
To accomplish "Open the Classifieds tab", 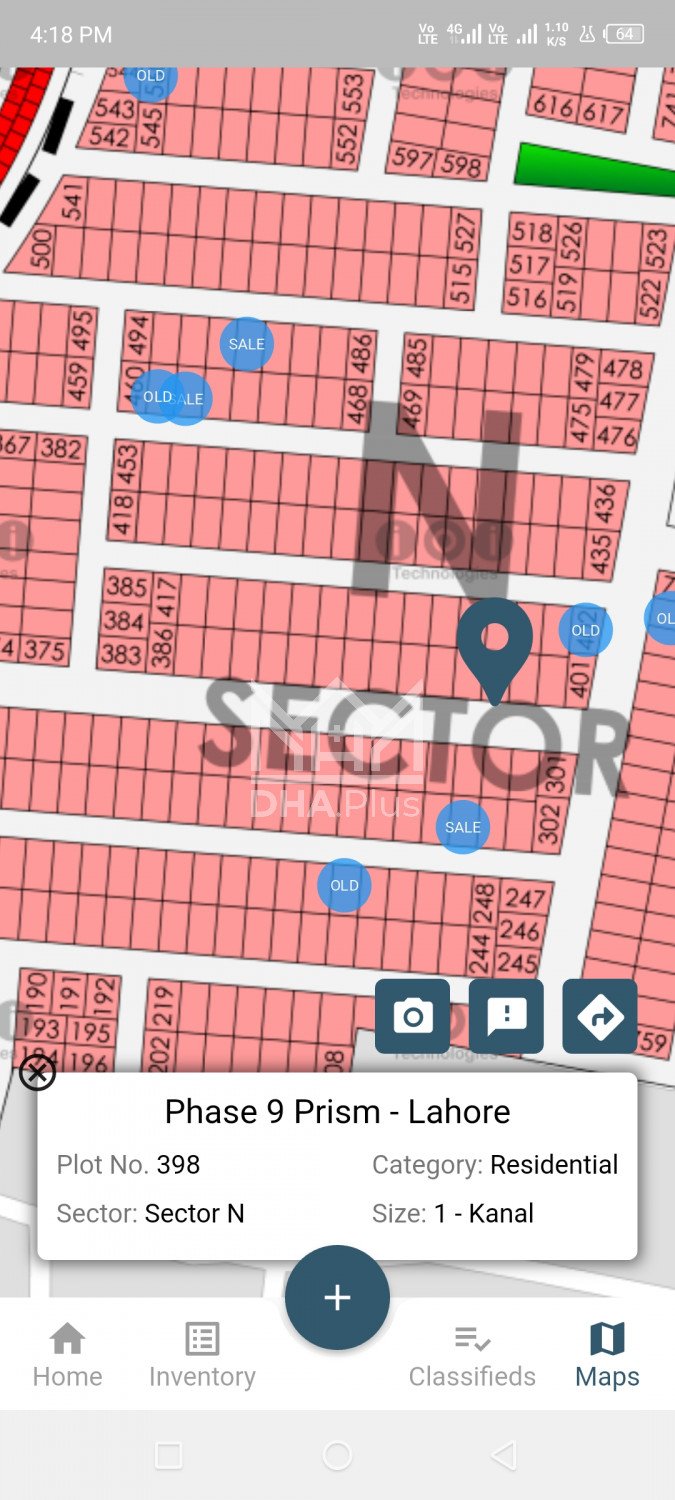I will pyautogui.click(x=472, y=1354).
